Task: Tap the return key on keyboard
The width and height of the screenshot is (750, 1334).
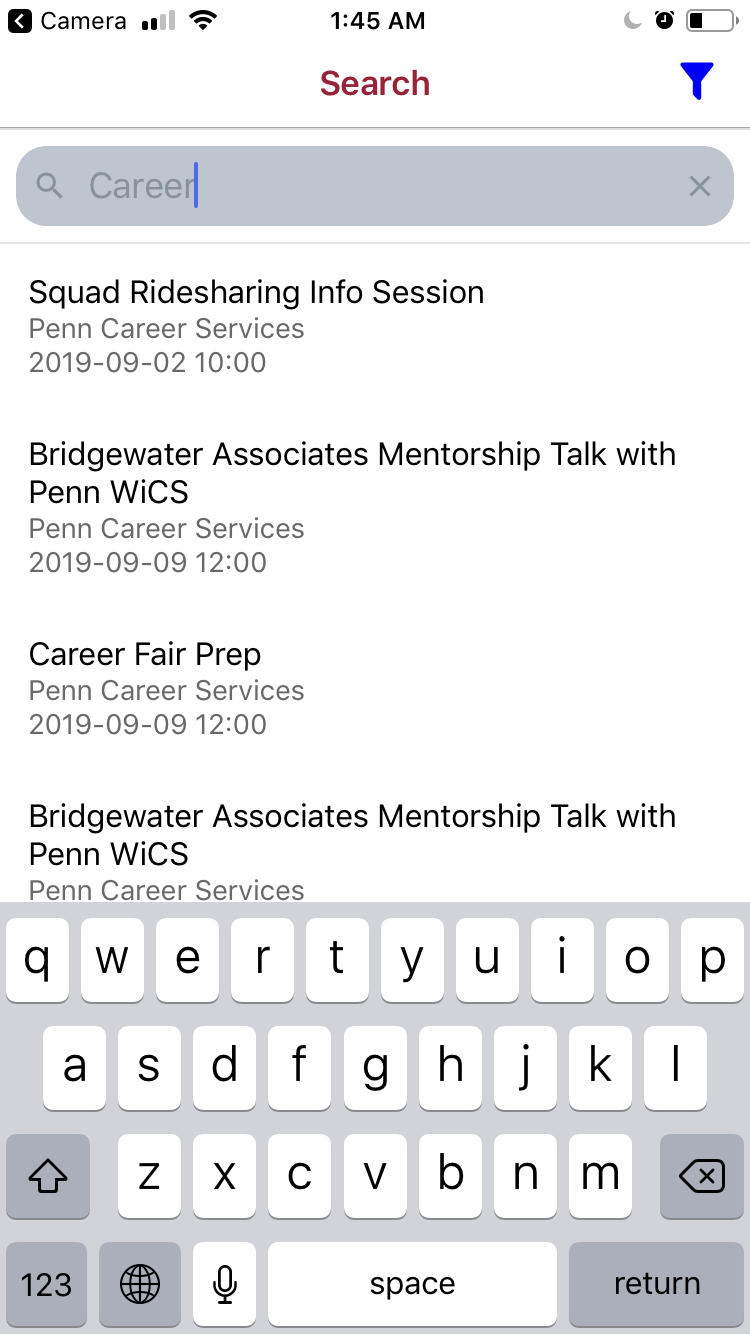Action: click(x=656, y=1284)
